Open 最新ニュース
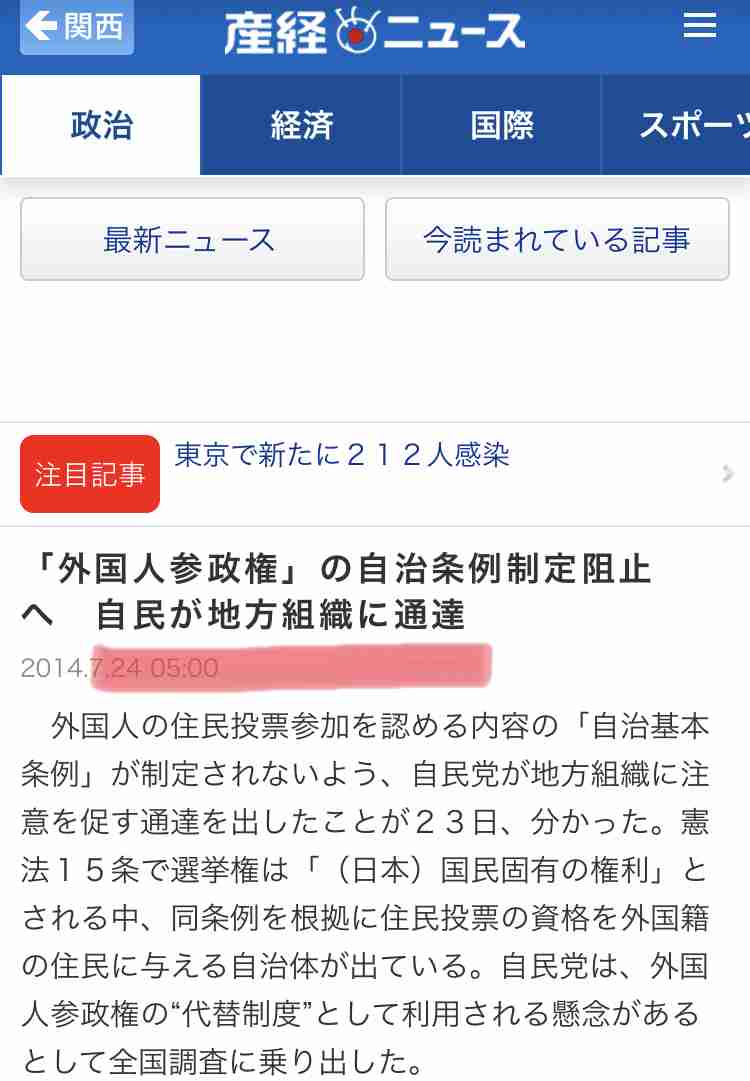 [192, 238]
